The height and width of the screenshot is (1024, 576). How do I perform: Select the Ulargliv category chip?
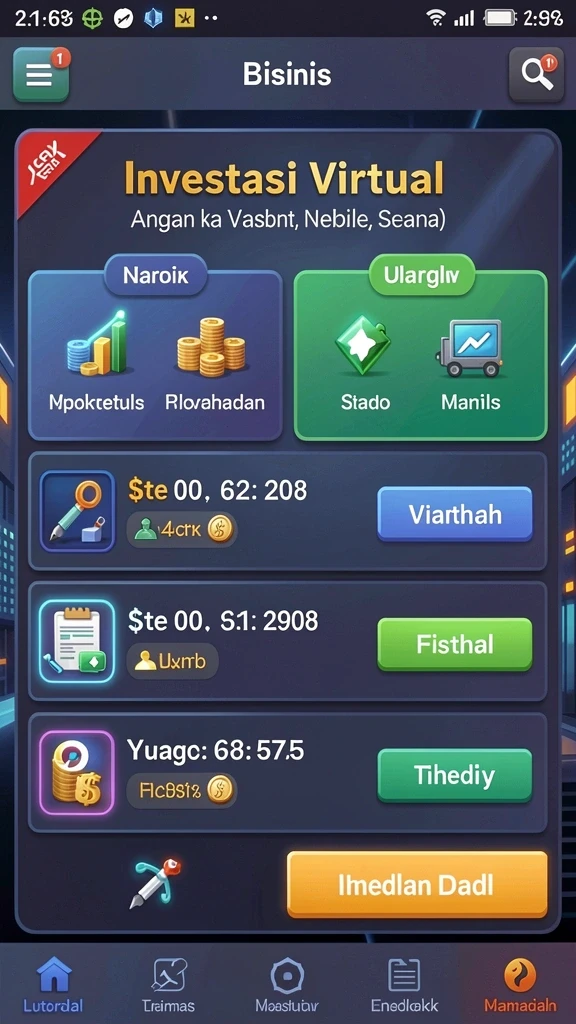[421, 274]
